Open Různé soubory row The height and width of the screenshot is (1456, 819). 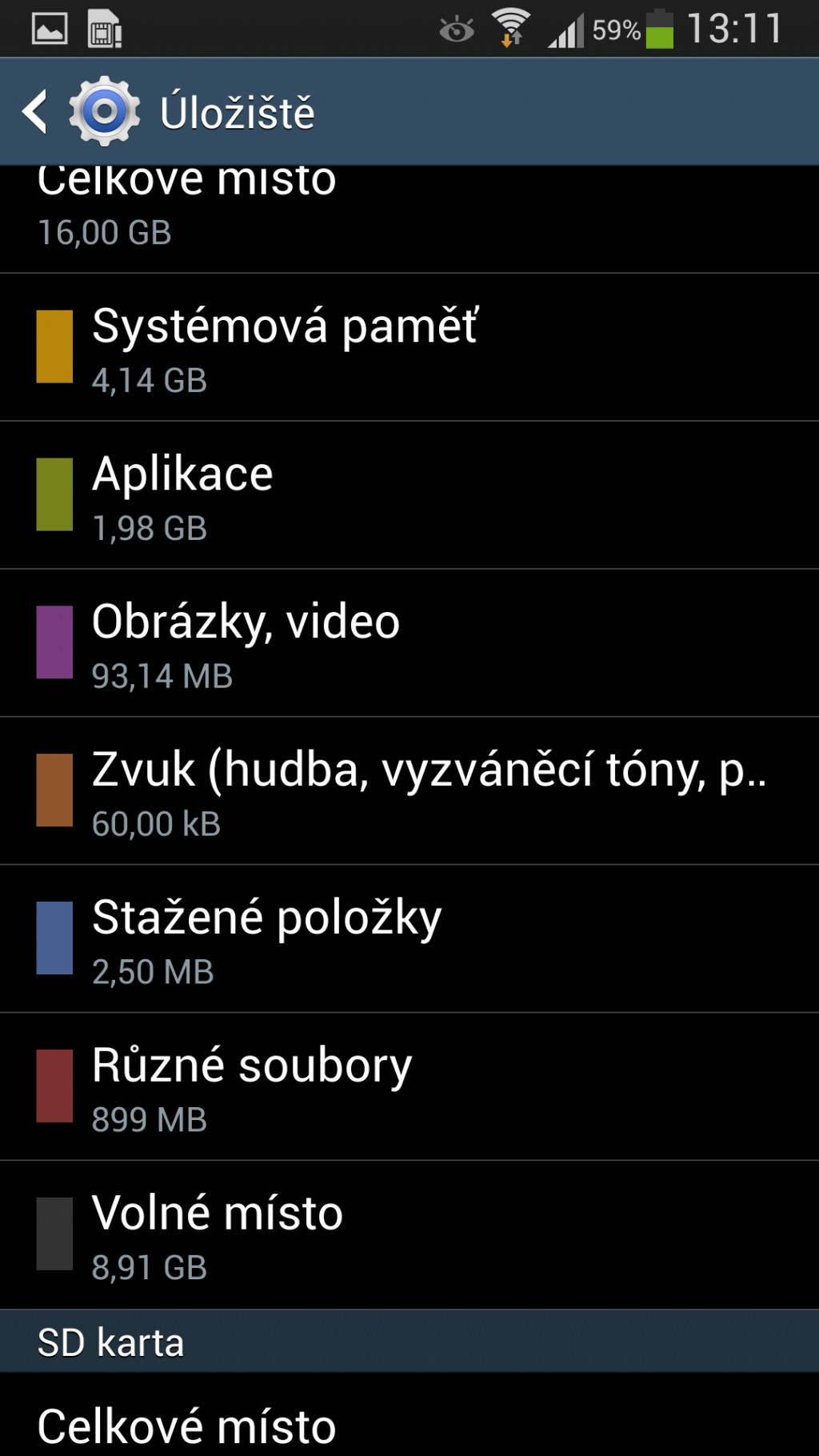click(409, 1087)
